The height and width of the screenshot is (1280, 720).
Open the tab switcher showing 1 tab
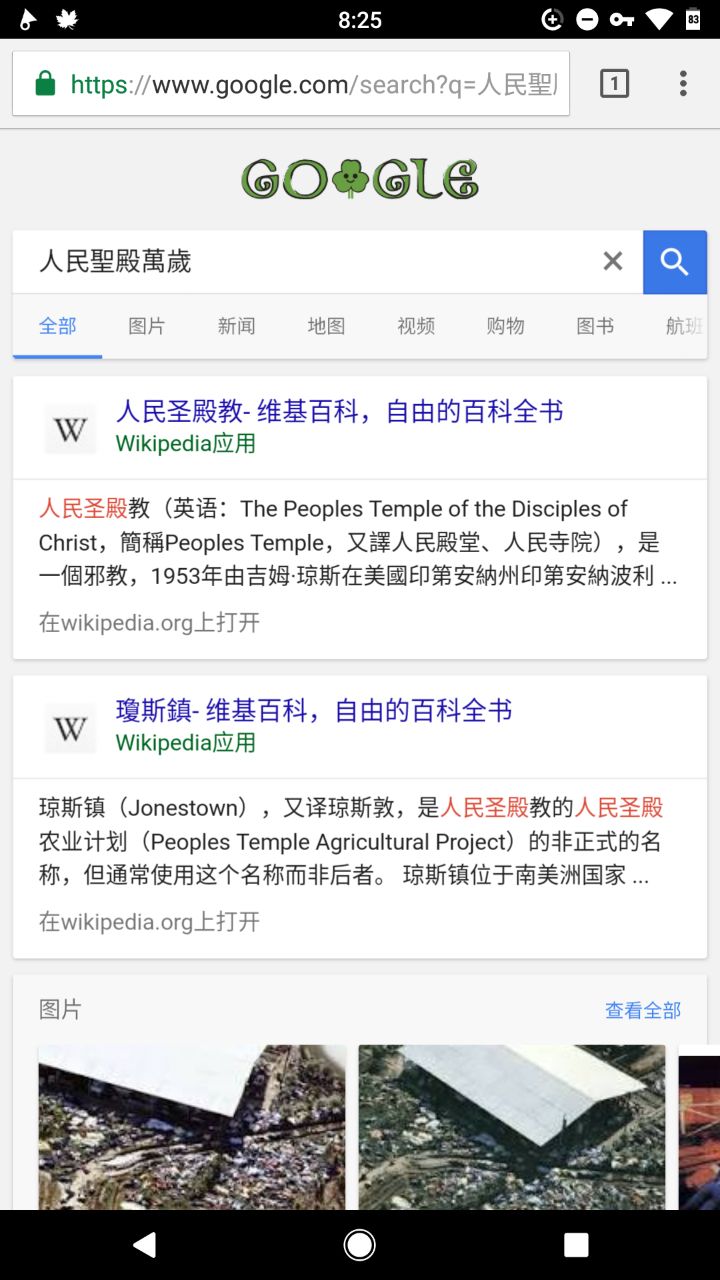[614, 84]
